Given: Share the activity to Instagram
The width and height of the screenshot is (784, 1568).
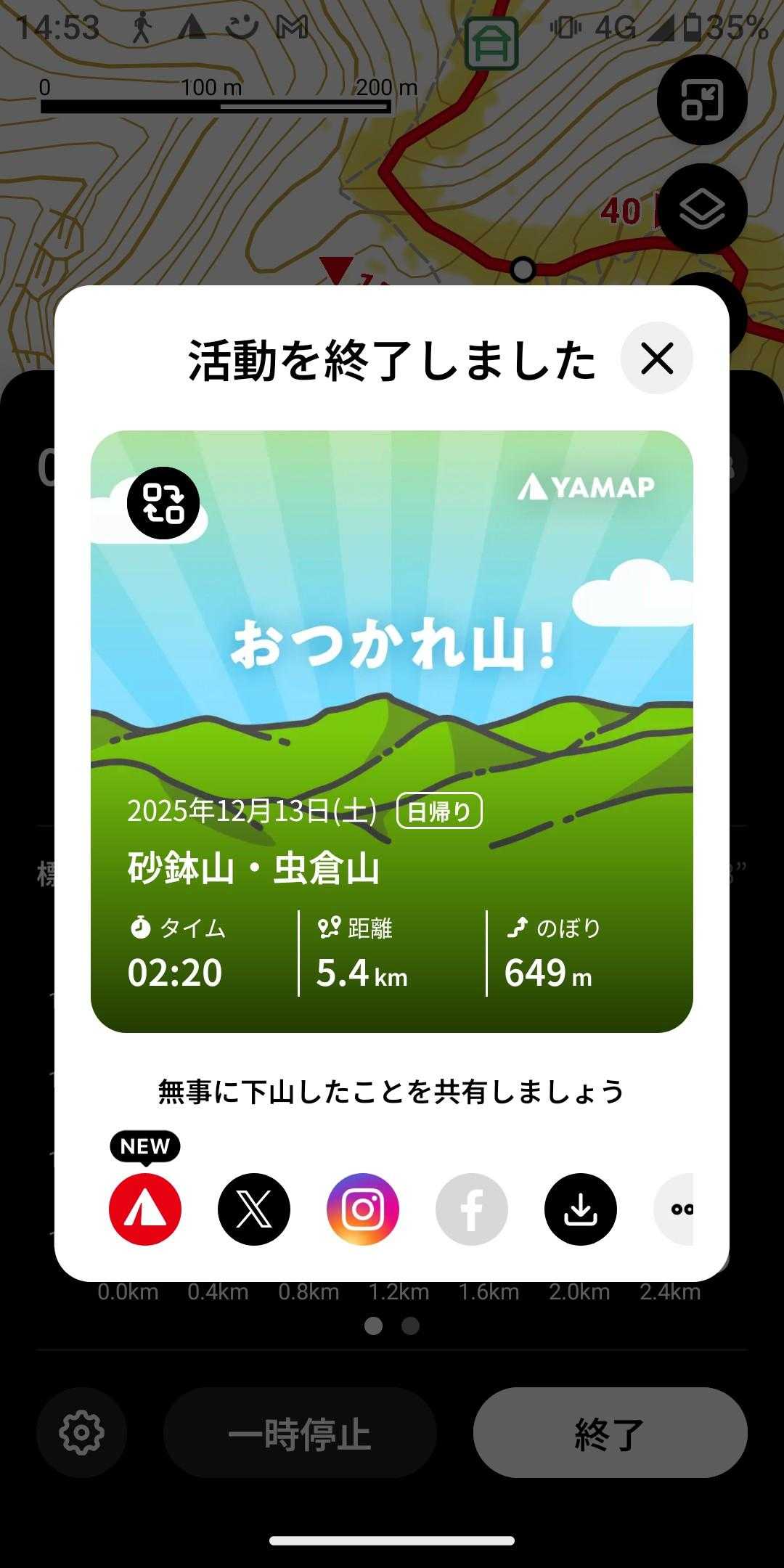Looking at the screenshot, I should coord(363,1209).
